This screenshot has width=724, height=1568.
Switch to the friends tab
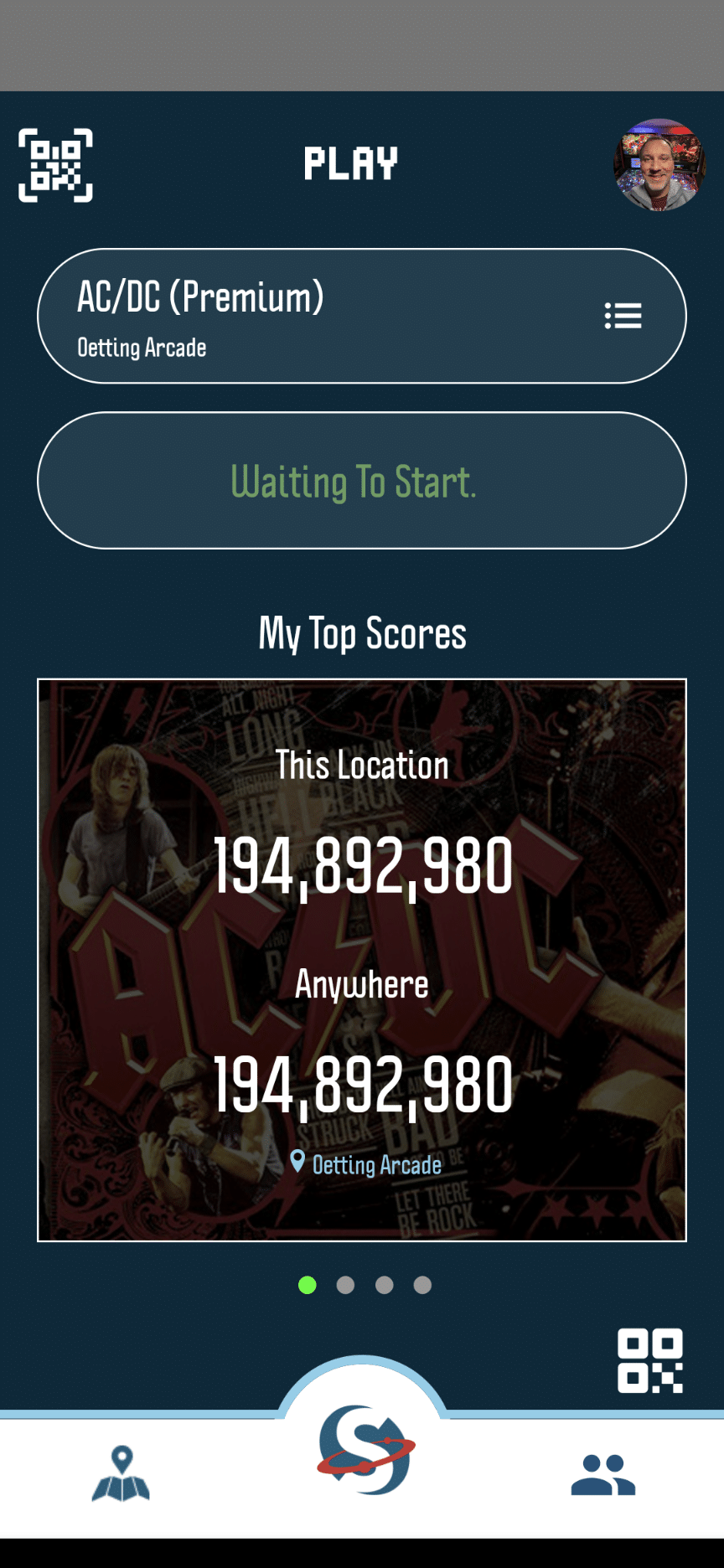pyautogui.click(x=602, y=1475)
